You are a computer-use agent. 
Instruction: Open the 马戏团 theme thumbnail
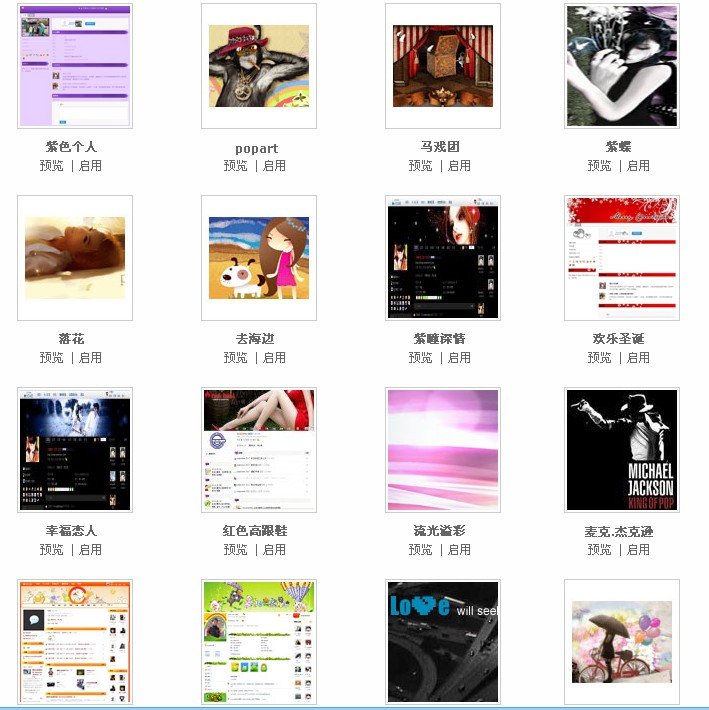442,66
